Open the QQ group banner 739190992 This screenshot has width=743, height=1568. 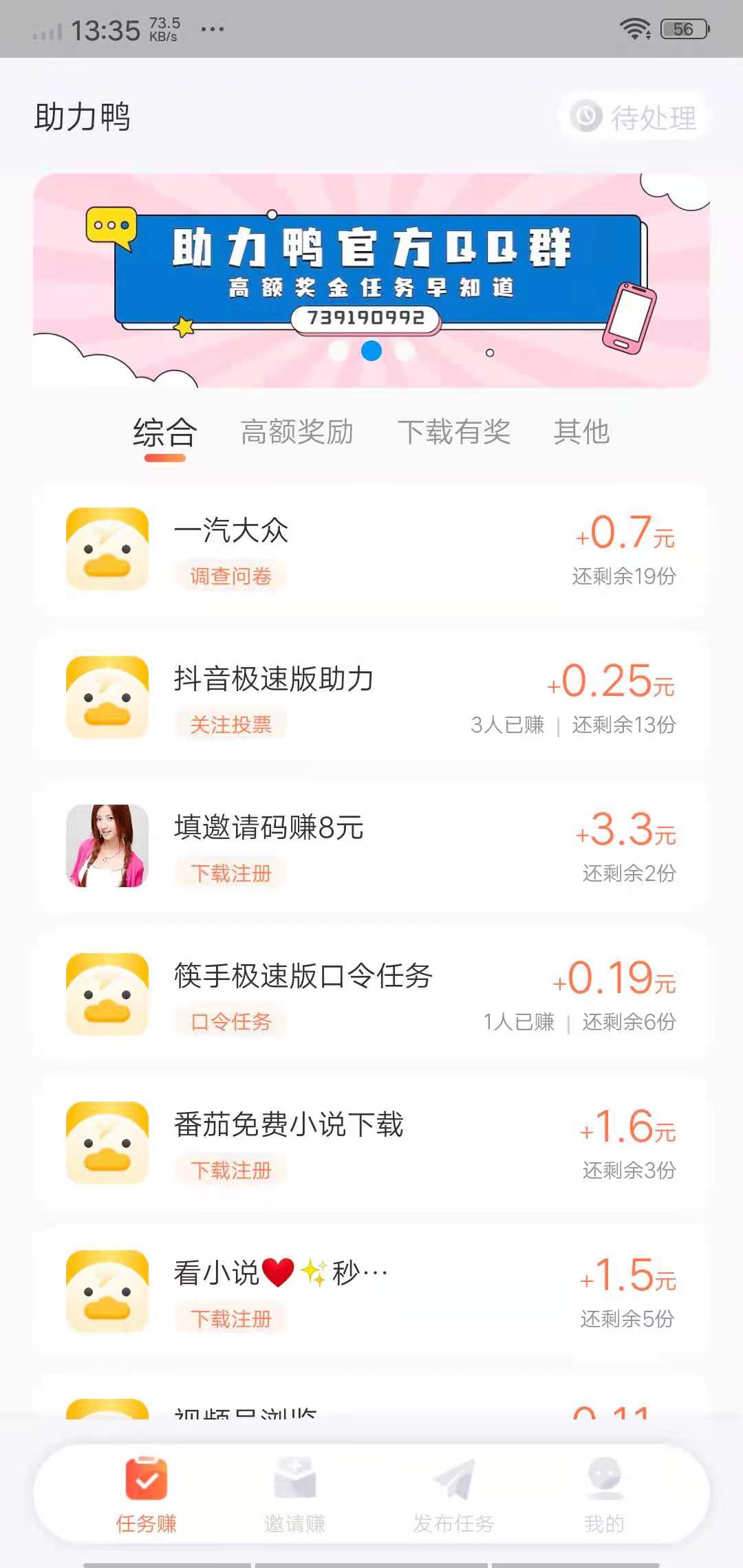[x=371, y=275]
